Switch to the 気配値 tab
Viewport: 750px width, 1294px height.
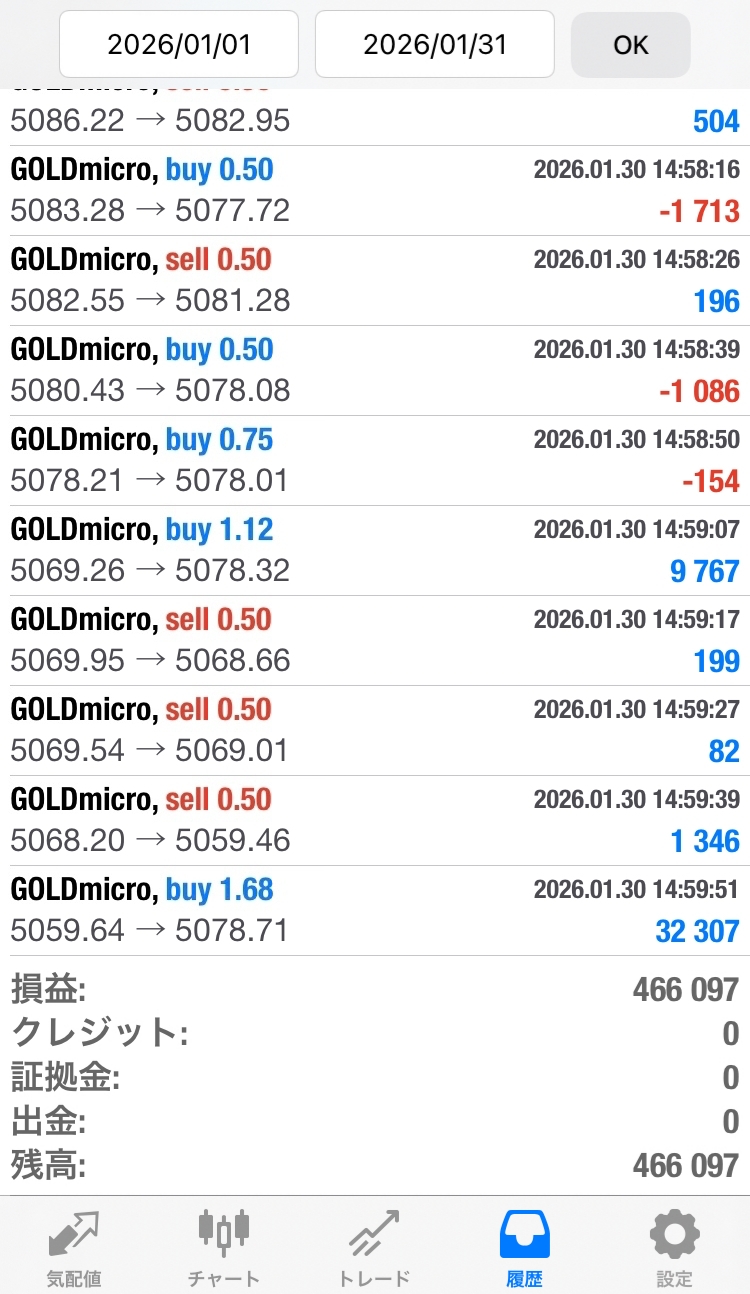[74, 1246]
